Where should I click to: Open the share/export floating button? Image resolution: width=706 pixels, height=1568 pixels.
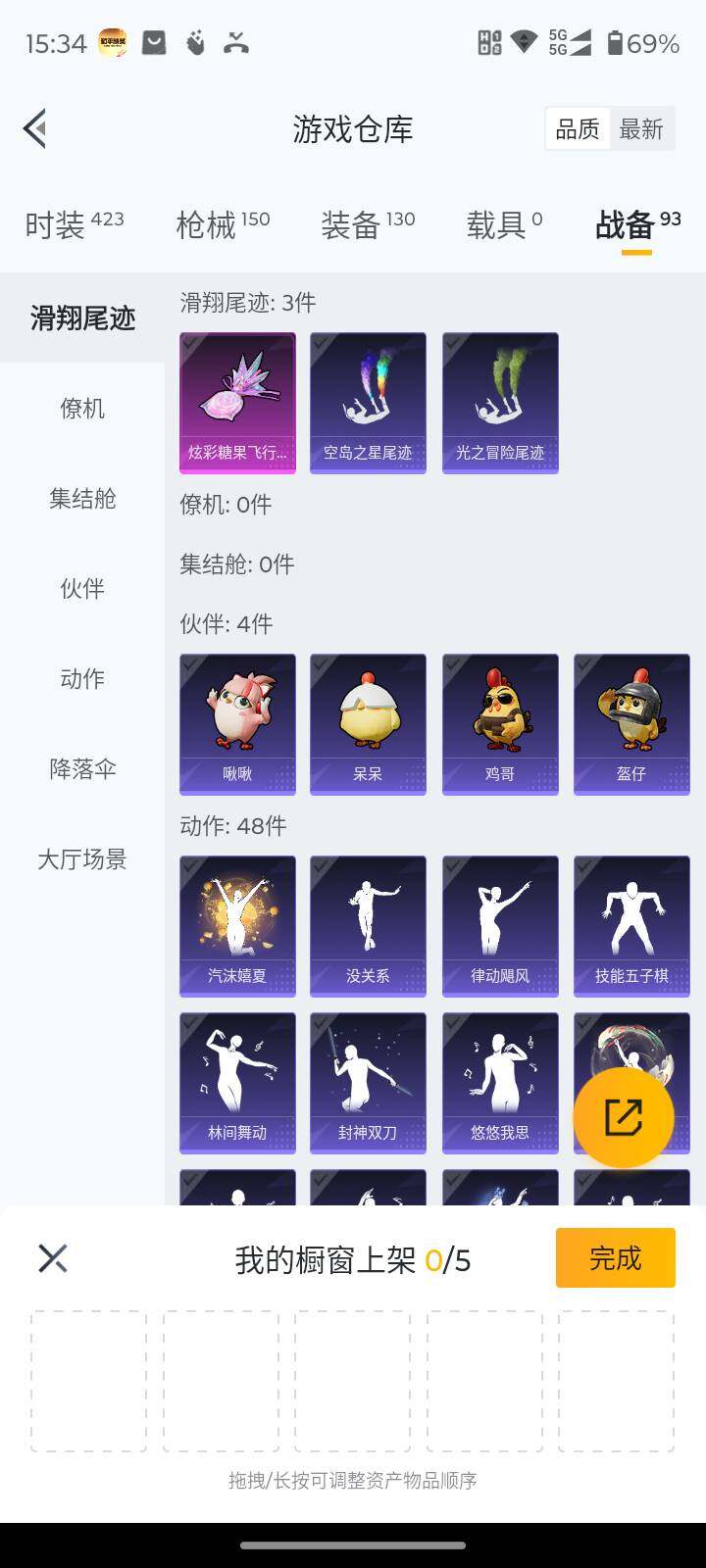coord(624,1115)
